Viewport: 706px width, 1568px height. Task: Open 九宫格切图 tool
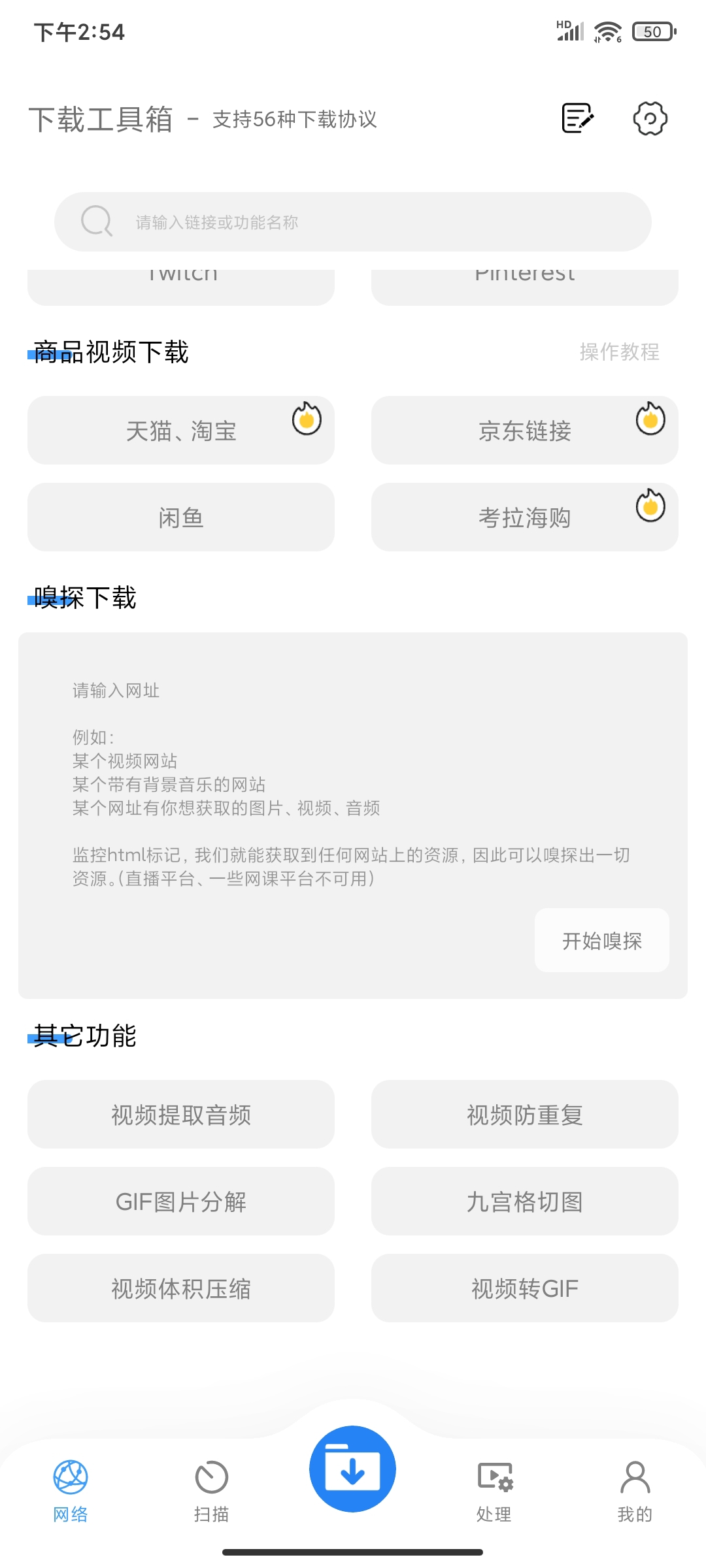[525, 1201]
